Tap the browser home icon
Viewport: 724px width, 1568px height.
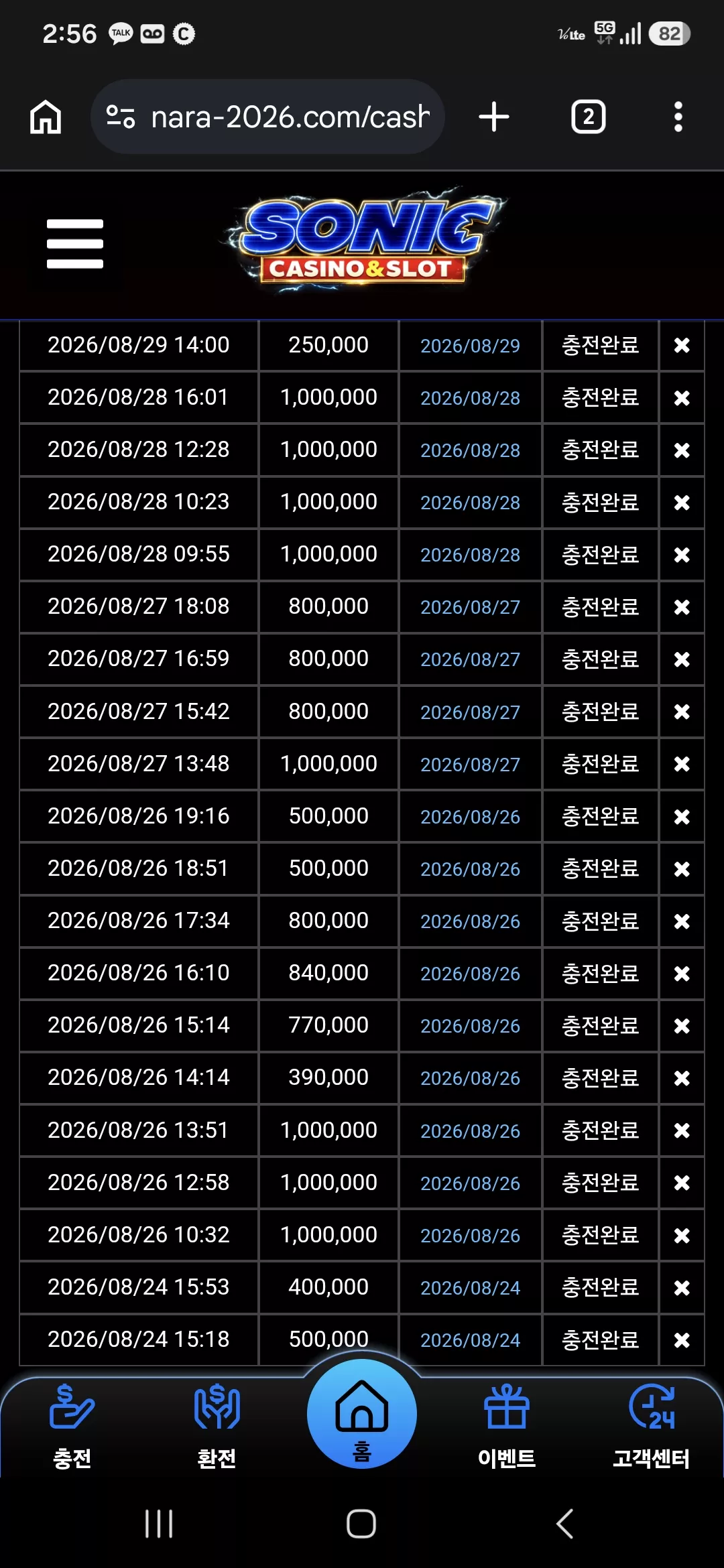coord(46,117)
